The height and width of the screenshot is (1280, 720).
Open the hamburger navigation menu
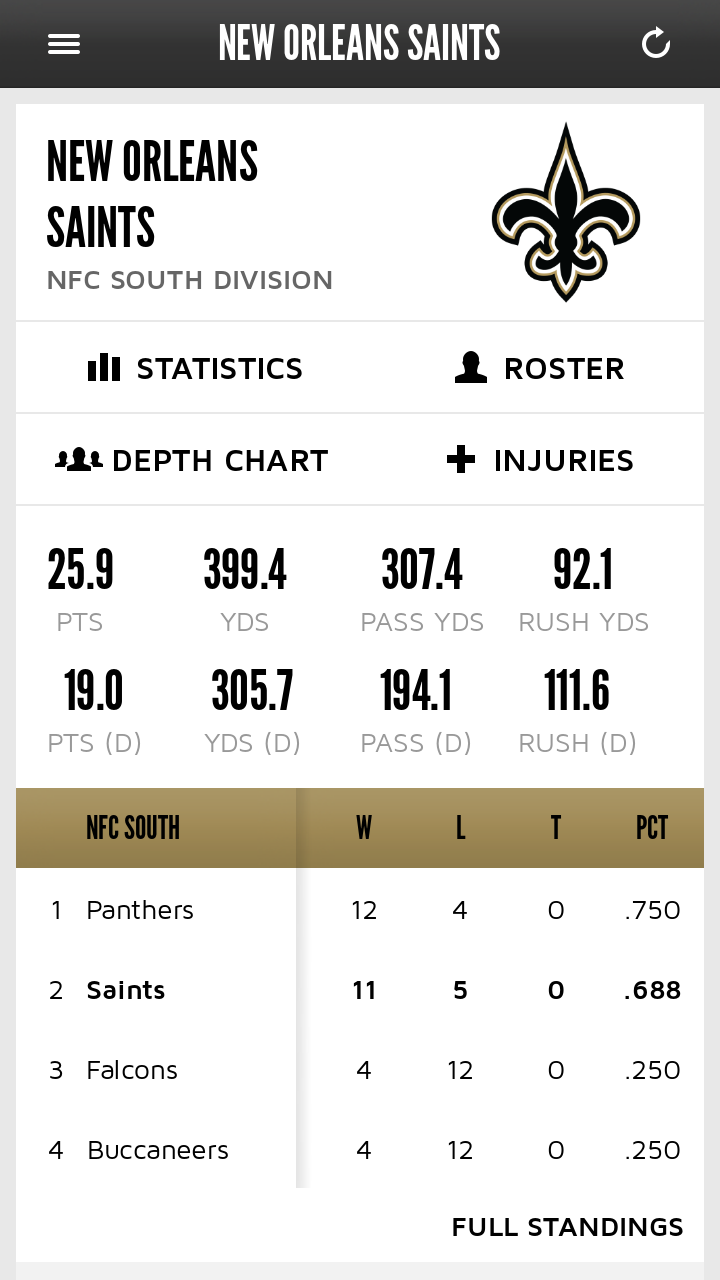tap(64, 43)
